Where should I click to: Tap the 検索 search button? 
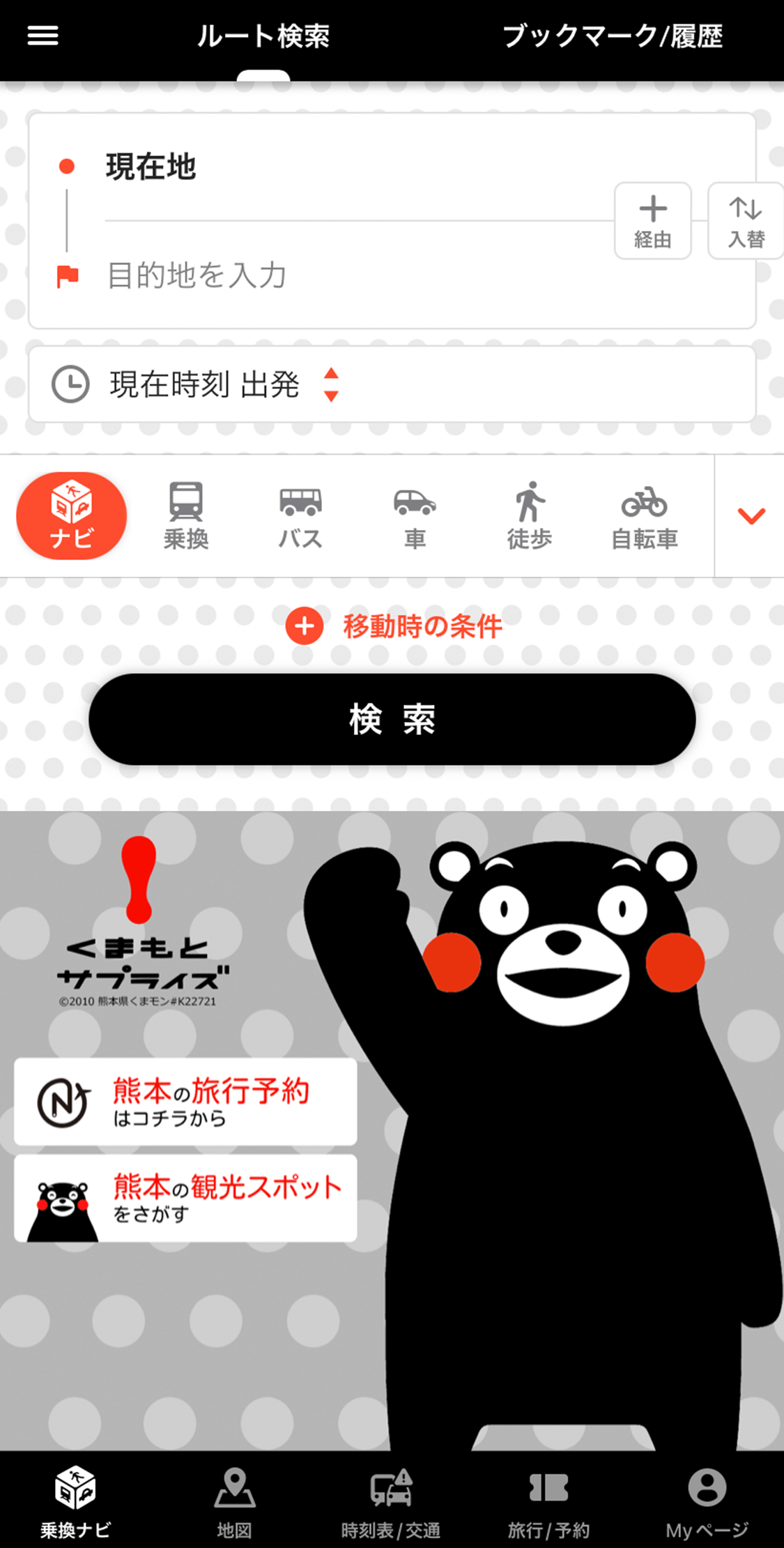(x=392, y=719)
